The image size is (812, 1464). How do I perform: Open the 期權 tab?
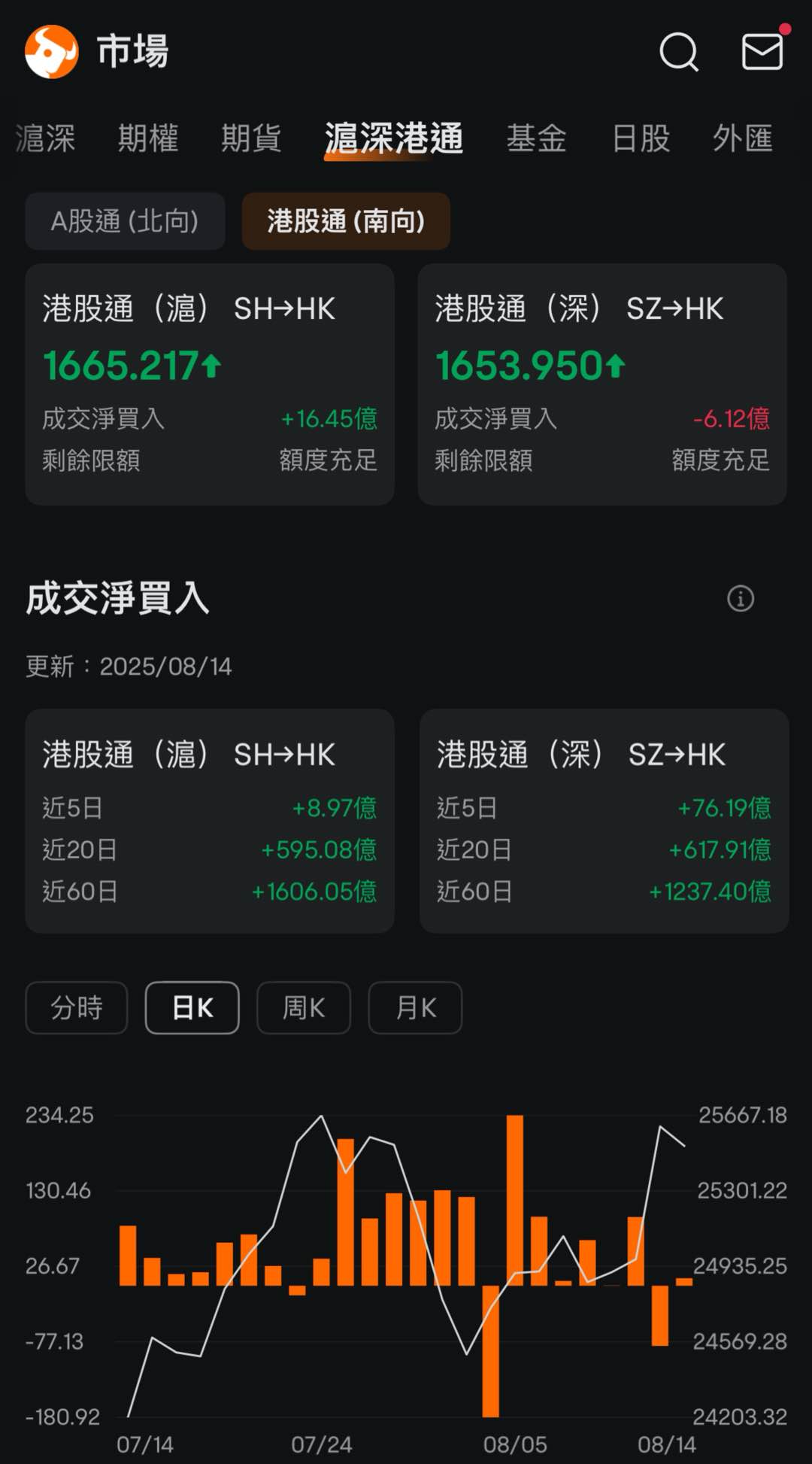148,138
